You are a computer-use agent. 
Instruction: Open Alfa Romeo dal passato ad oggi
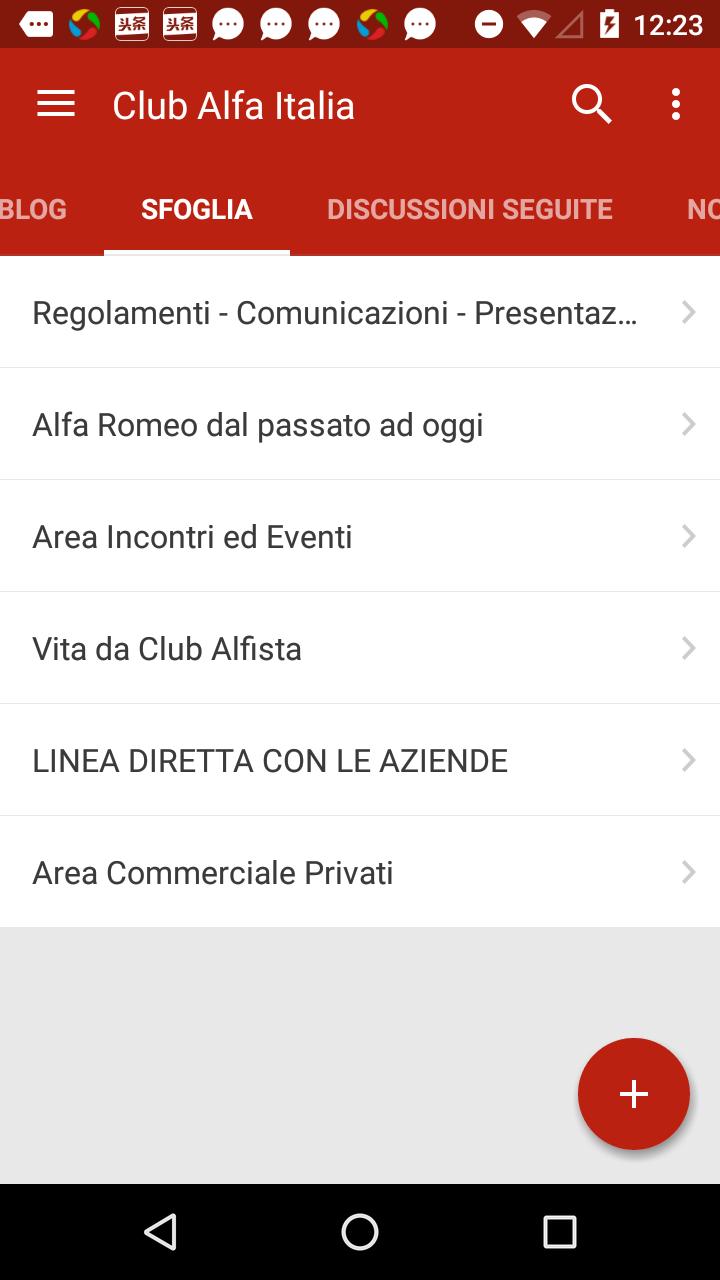tap(360, 424)
